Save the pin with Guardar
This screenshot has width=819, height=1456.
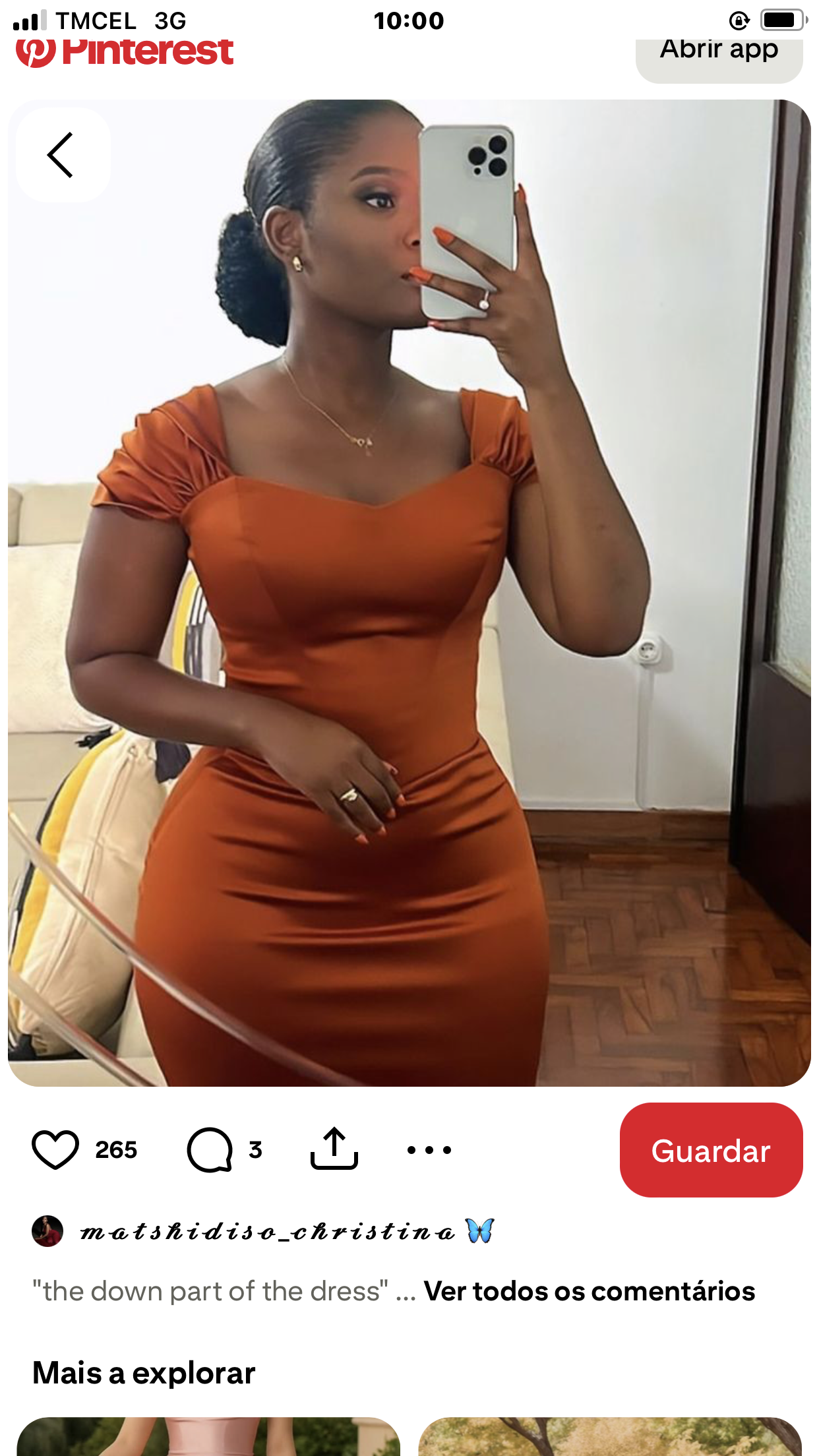tap(711, 1150)
